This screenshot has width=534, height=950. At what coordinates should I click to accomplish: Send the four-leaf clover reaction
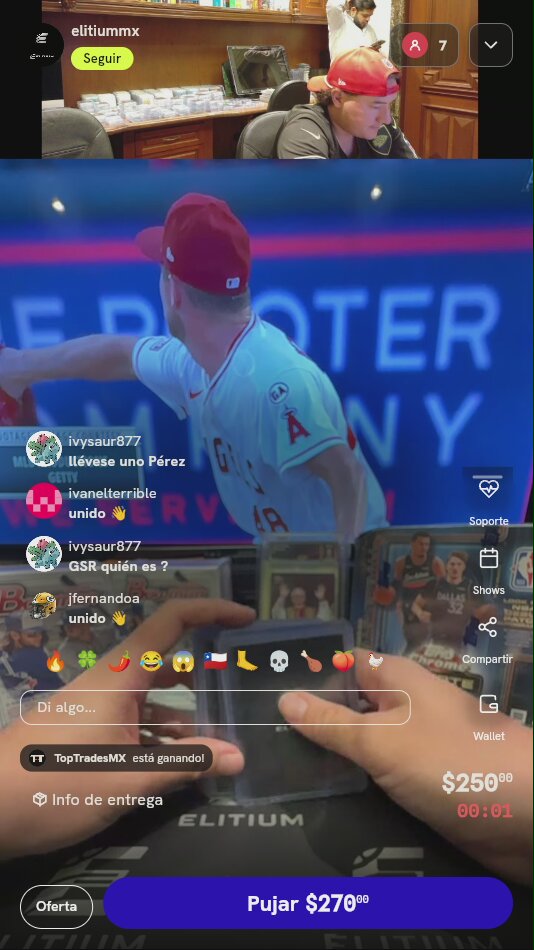pos(87,660)
